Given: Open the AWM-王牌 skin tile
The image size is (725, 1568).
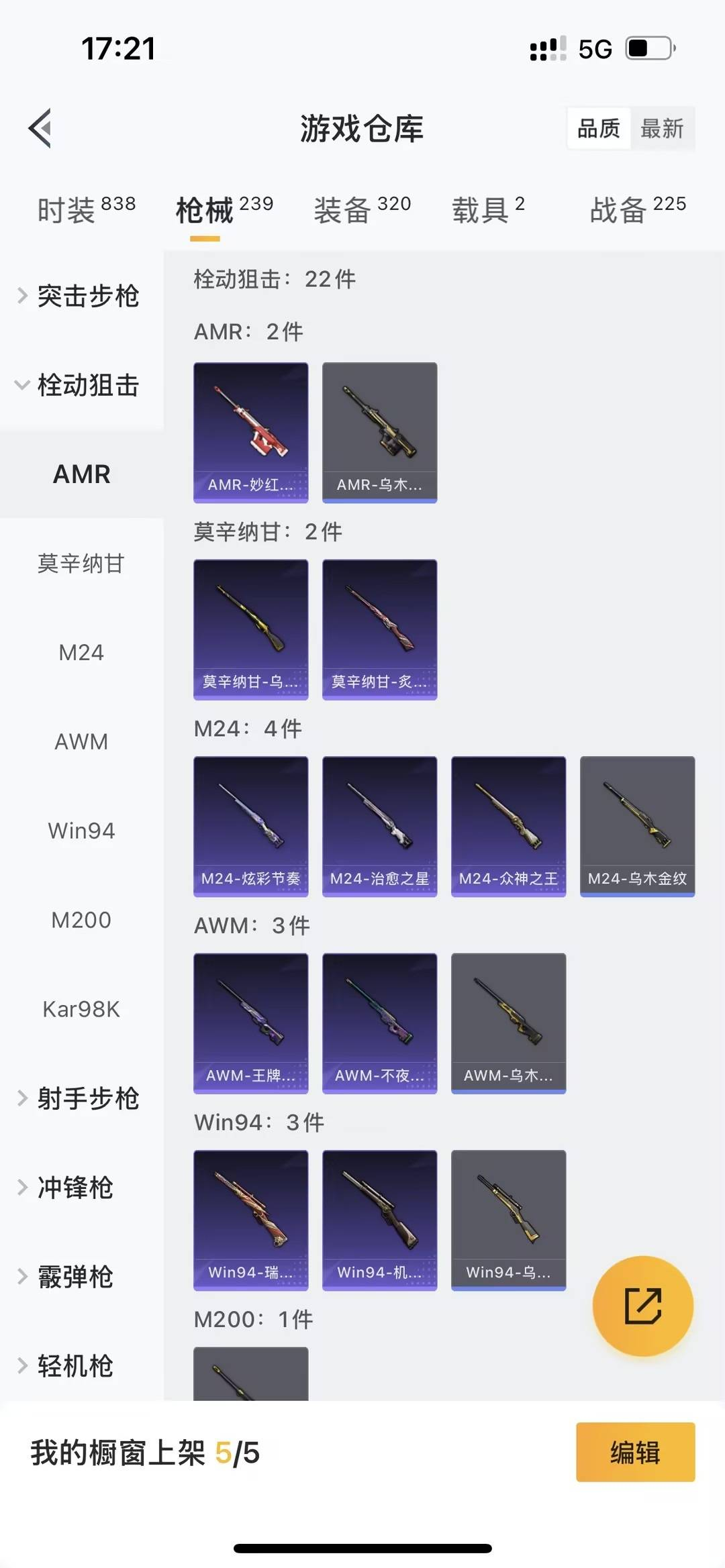Looking at the screenshot, I should click(x=251, y=1023).
